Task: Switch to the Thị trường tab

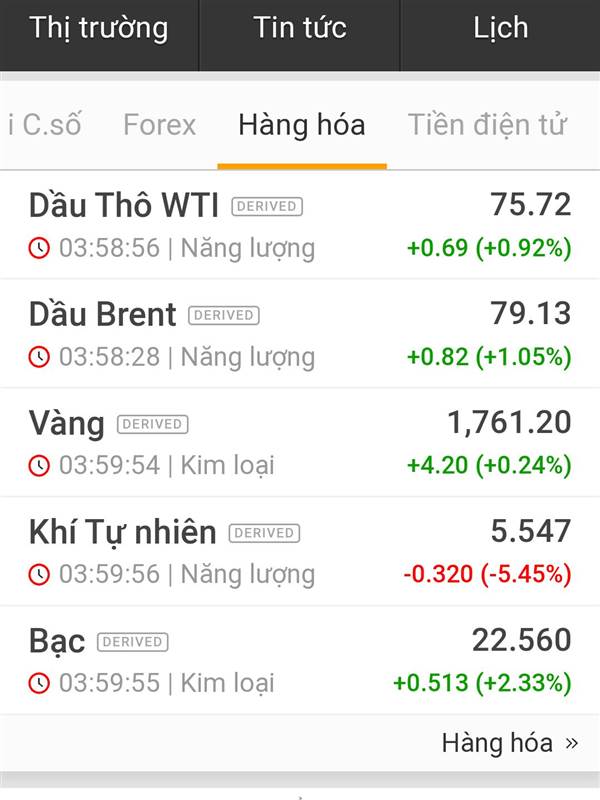Action: click(x=99, y=28)
